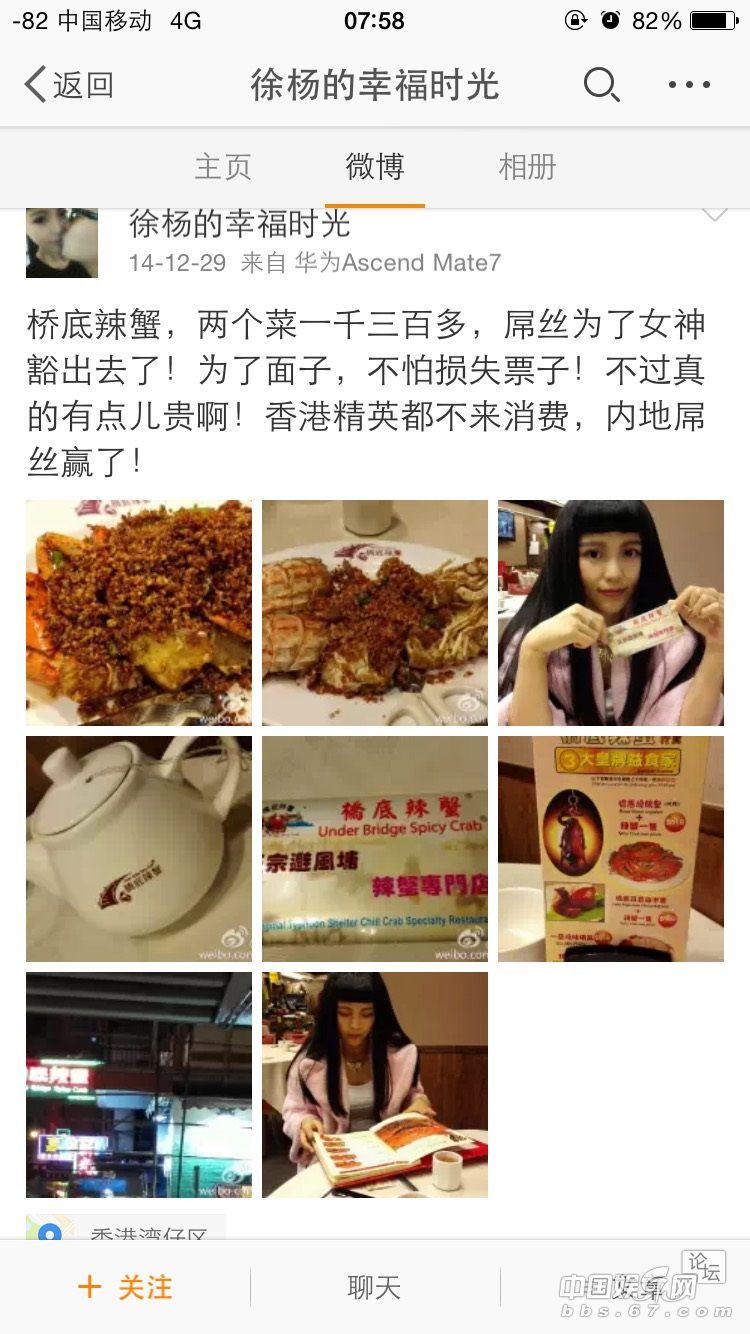This screenshot has height=1334, width=750.
Task: Go back with the 返回 button
Action: tap(68, 85)
